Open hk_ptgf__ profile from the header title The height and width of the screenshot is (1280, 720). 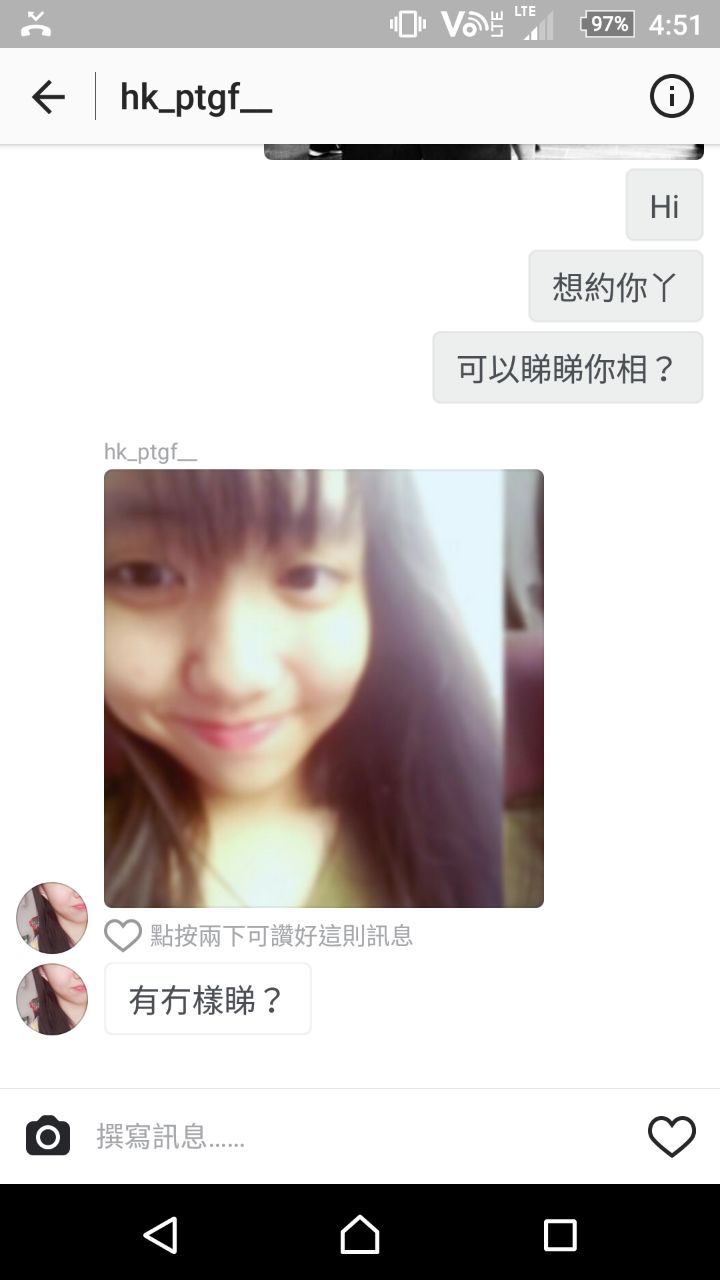click(196, 98)
